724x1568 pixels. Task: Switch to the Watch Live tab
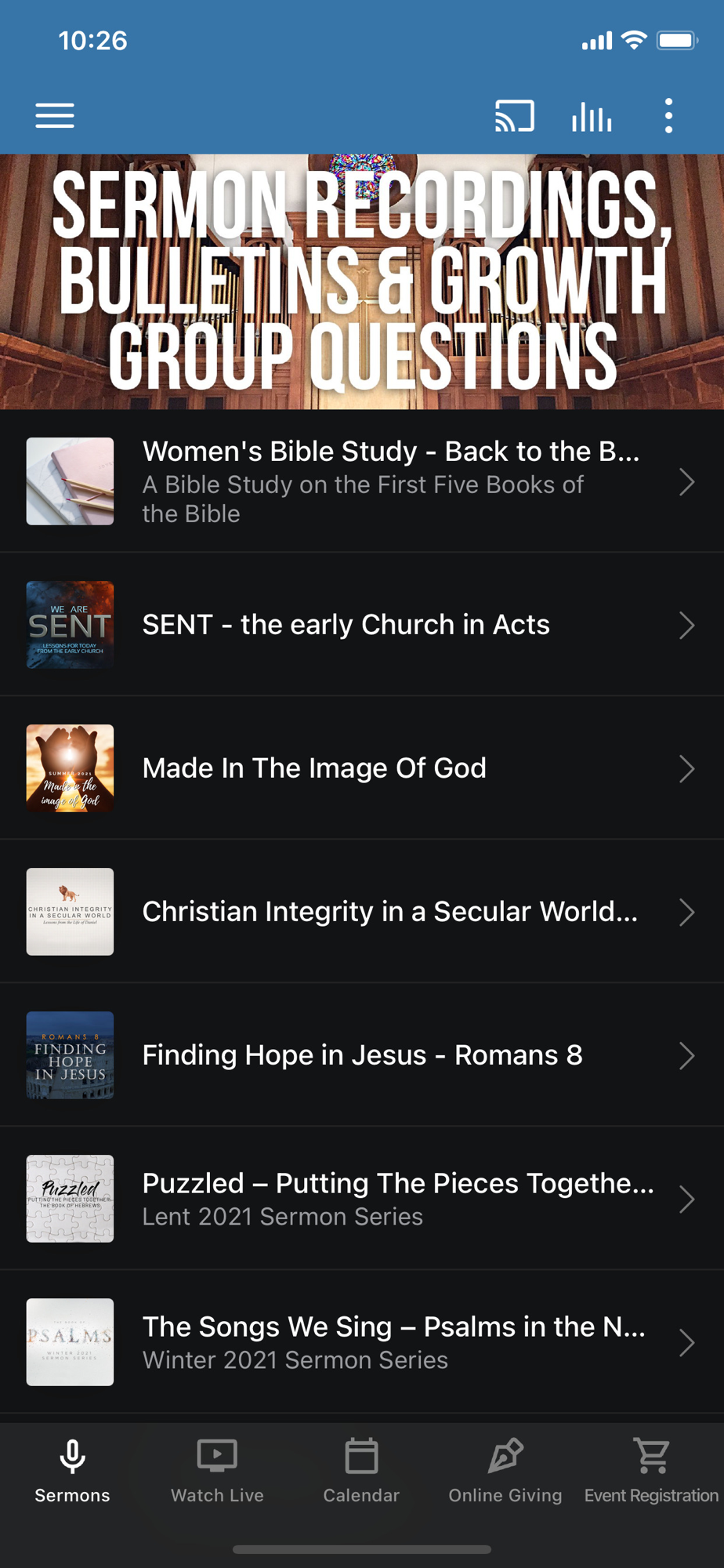pos(217,1471)
